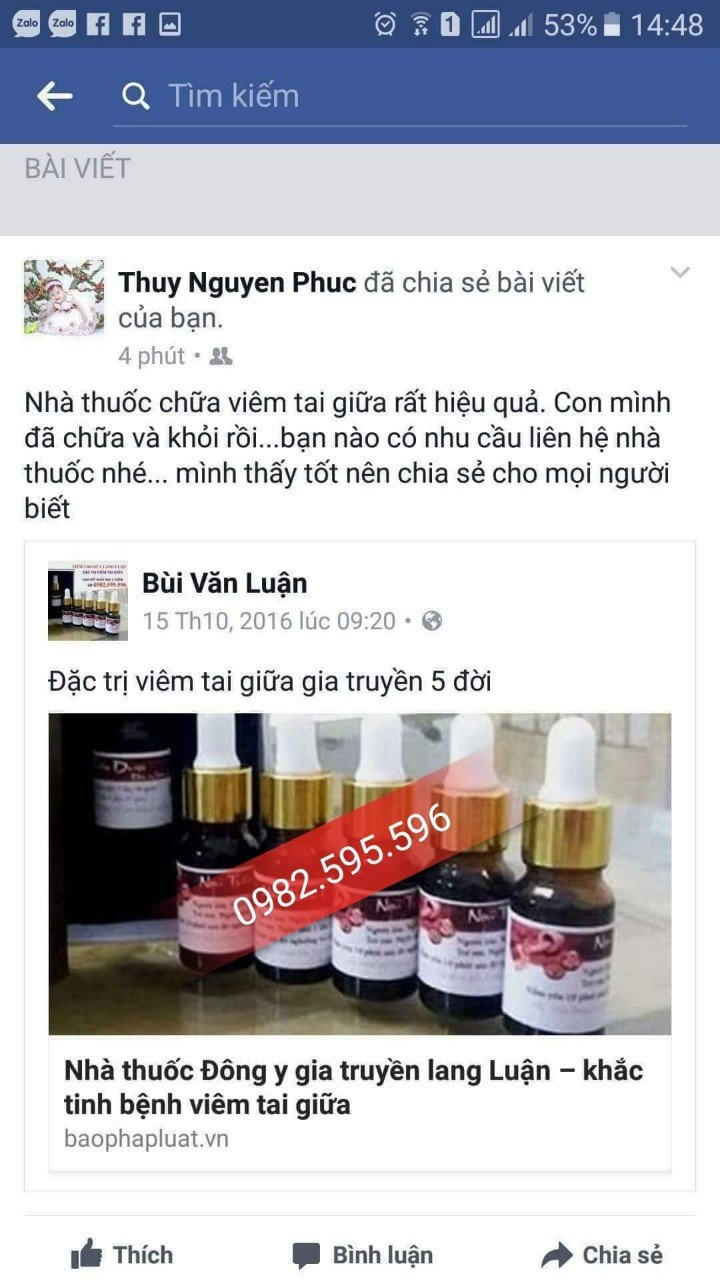Image resolution: width=720 pixels, height=1280 pixels.
Task: Open the Tìm kiếm search field
Action: 400,96
